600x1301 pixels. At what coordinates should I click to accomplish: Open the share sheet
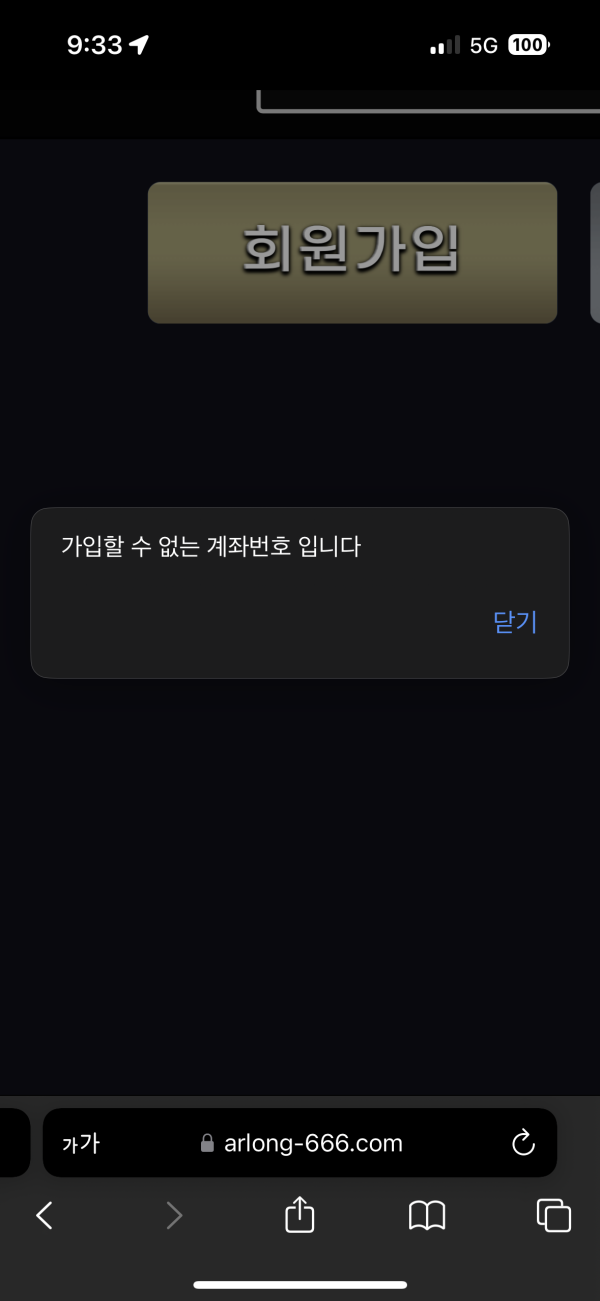click(300, 1215)
